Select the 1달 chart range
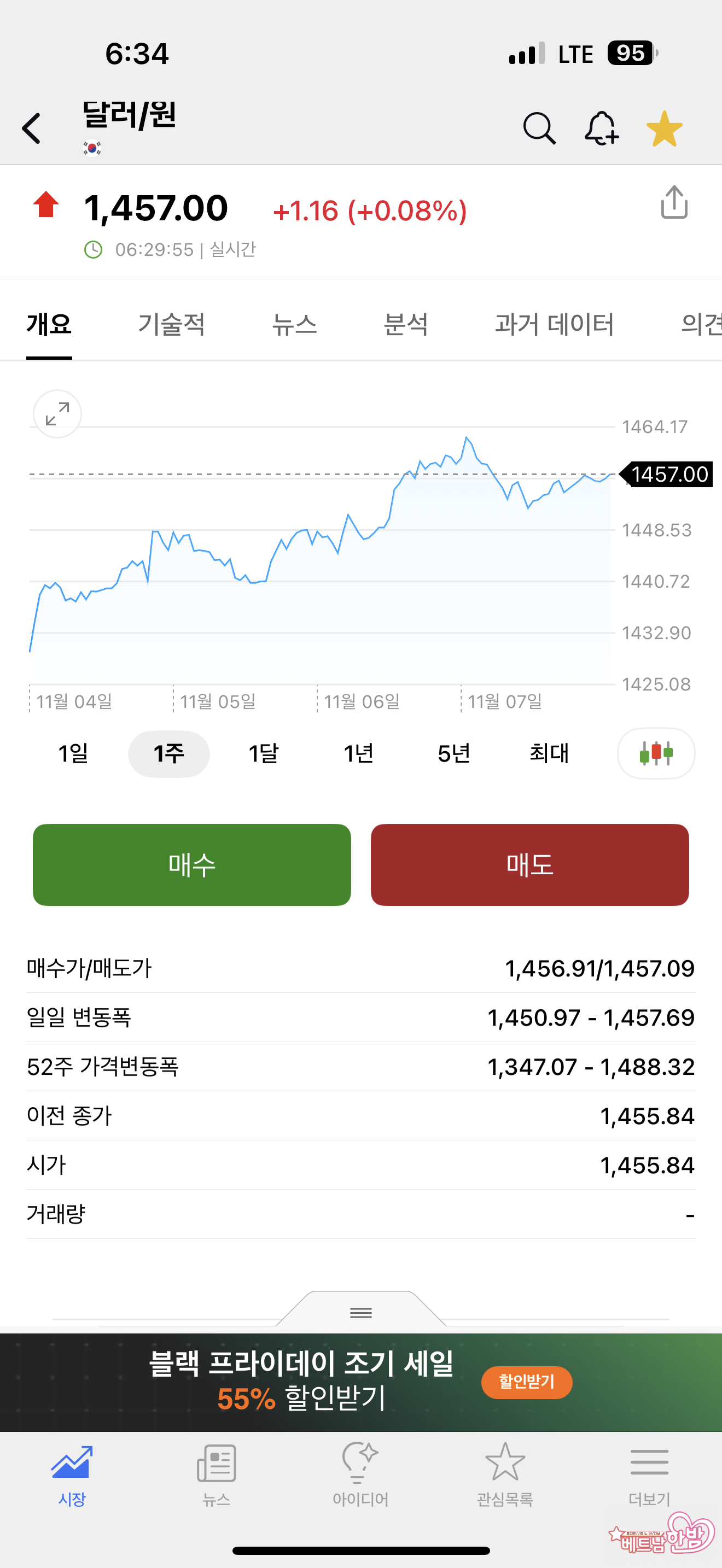Screen dimensions: 722x1568 [x=264, y=753]
